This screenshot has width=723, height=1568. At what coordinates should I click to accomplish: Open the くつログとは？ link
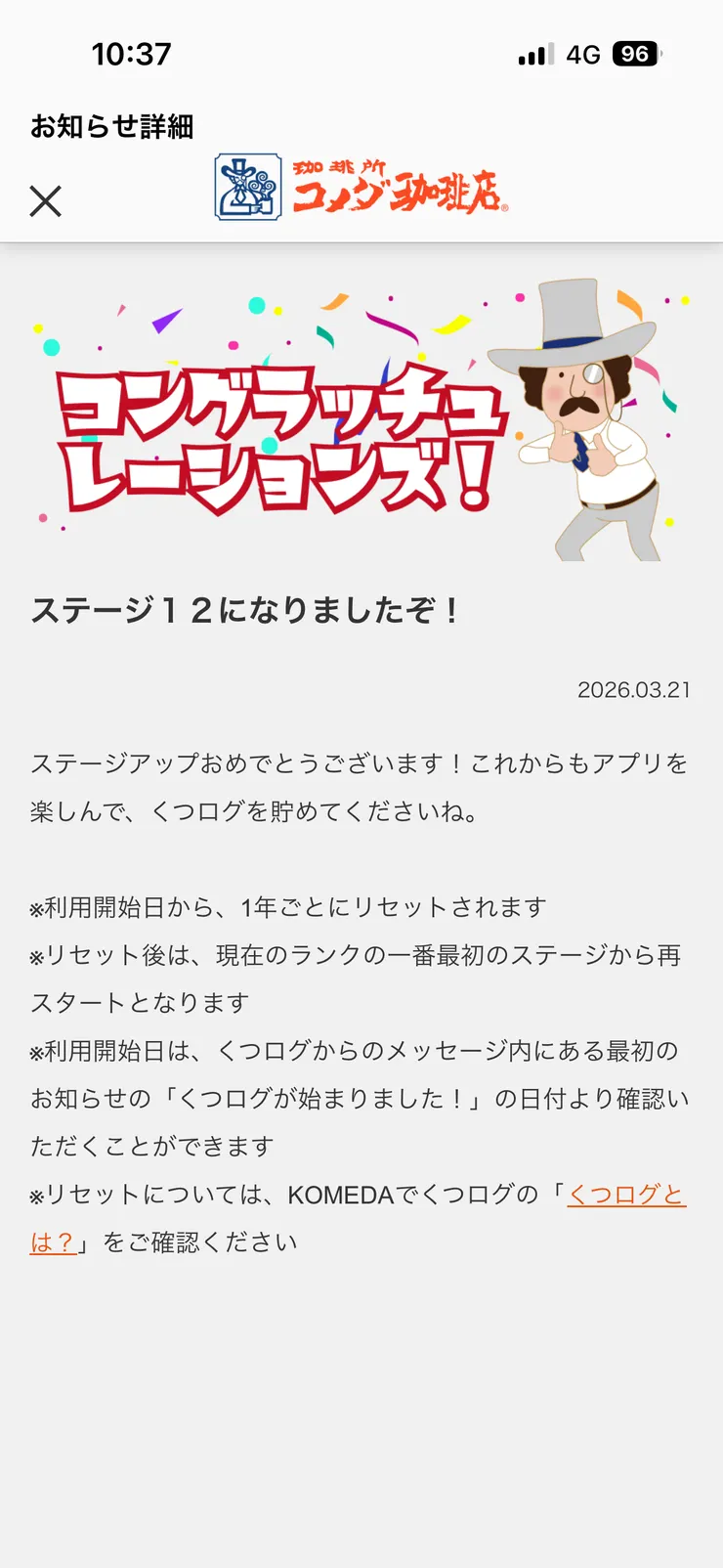pos(623,1195)
